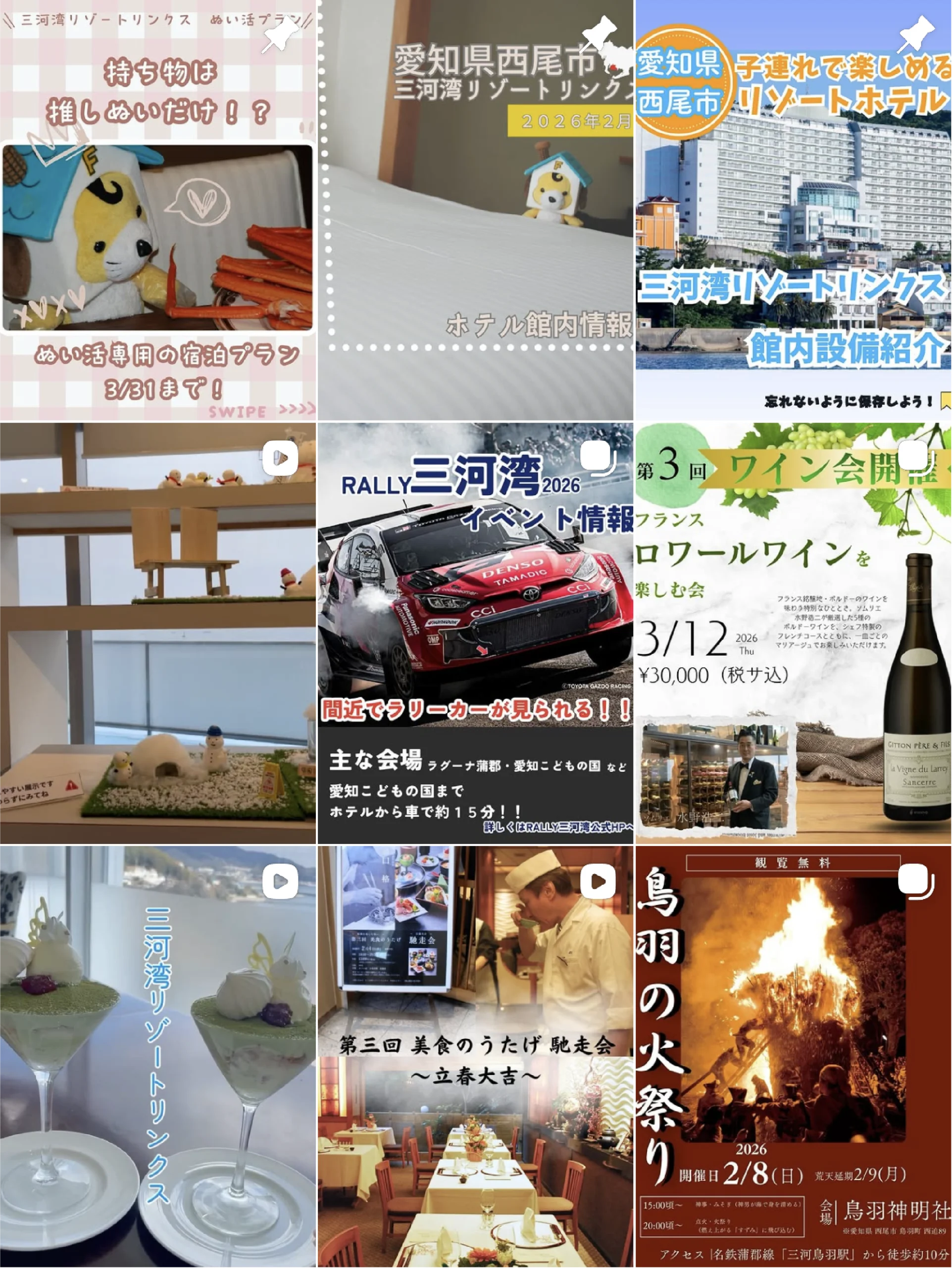Open the pinned 館内設備紹介 resort hotel post
The width and height of the screenshot is (952, 1268).
pos(793,210)
